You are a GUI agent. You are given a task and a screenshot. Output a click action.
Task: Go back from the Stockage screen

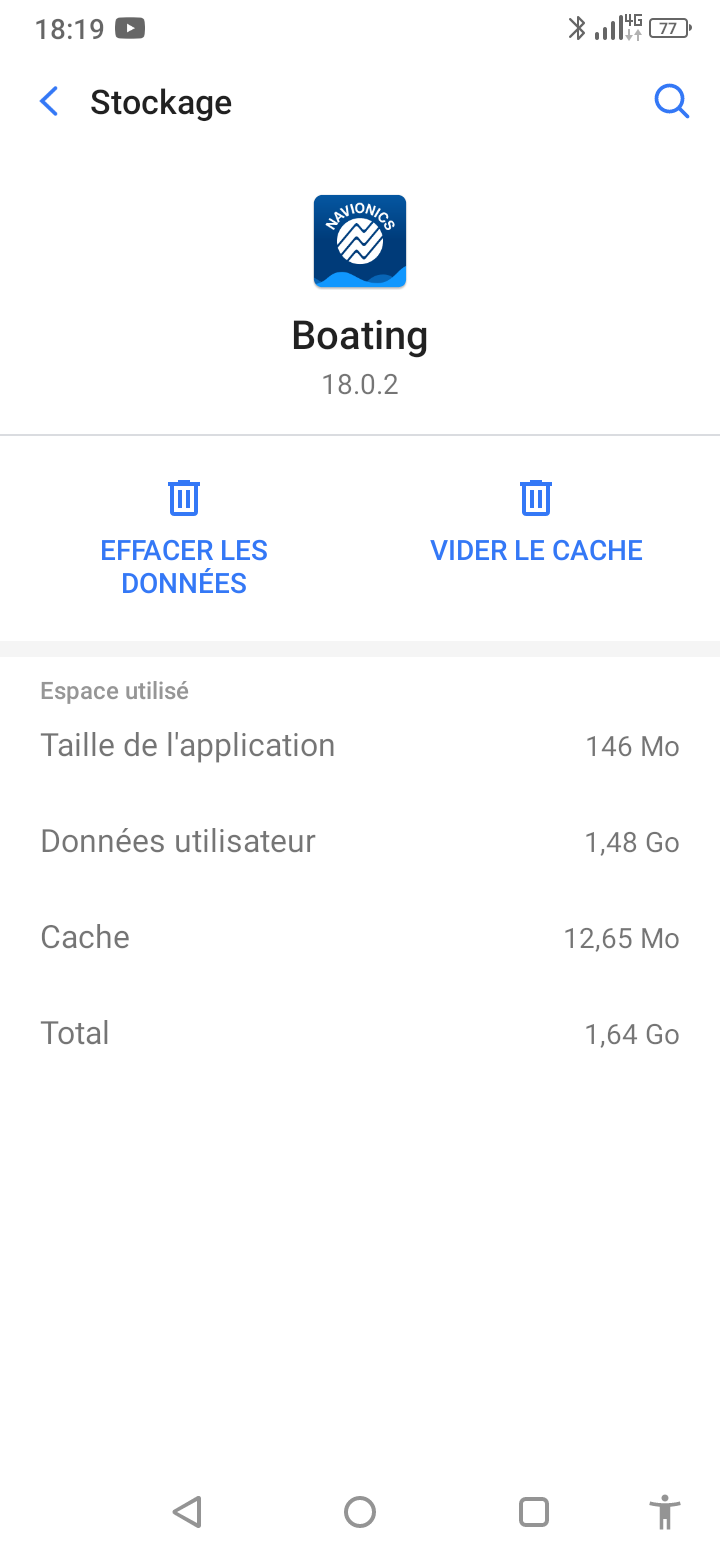49,102
